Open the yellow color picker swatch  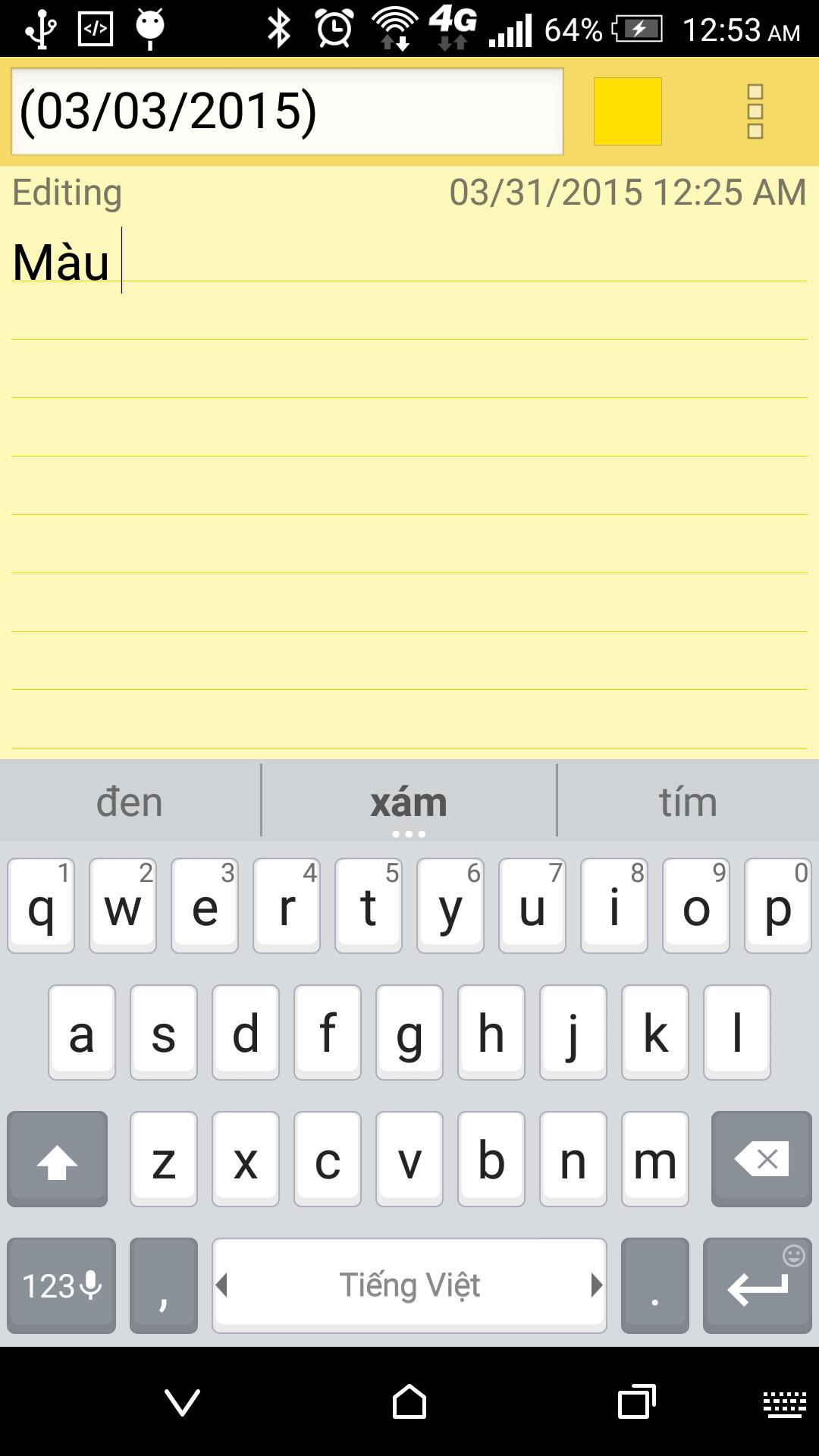[627, 111]
